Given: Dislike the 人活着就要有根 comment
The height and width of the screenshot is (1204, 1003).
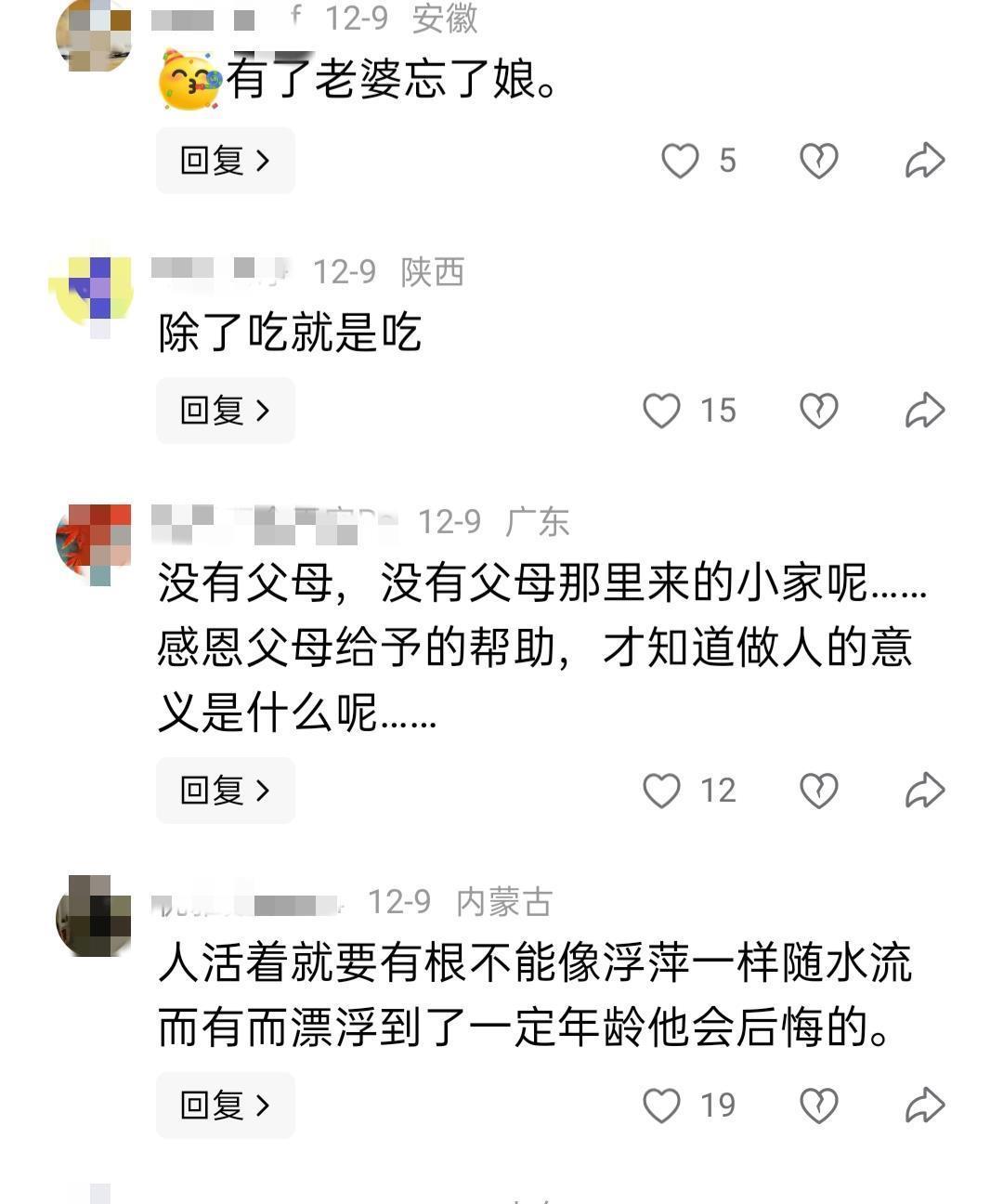Looking at the screenshot, I should 819,1106.
